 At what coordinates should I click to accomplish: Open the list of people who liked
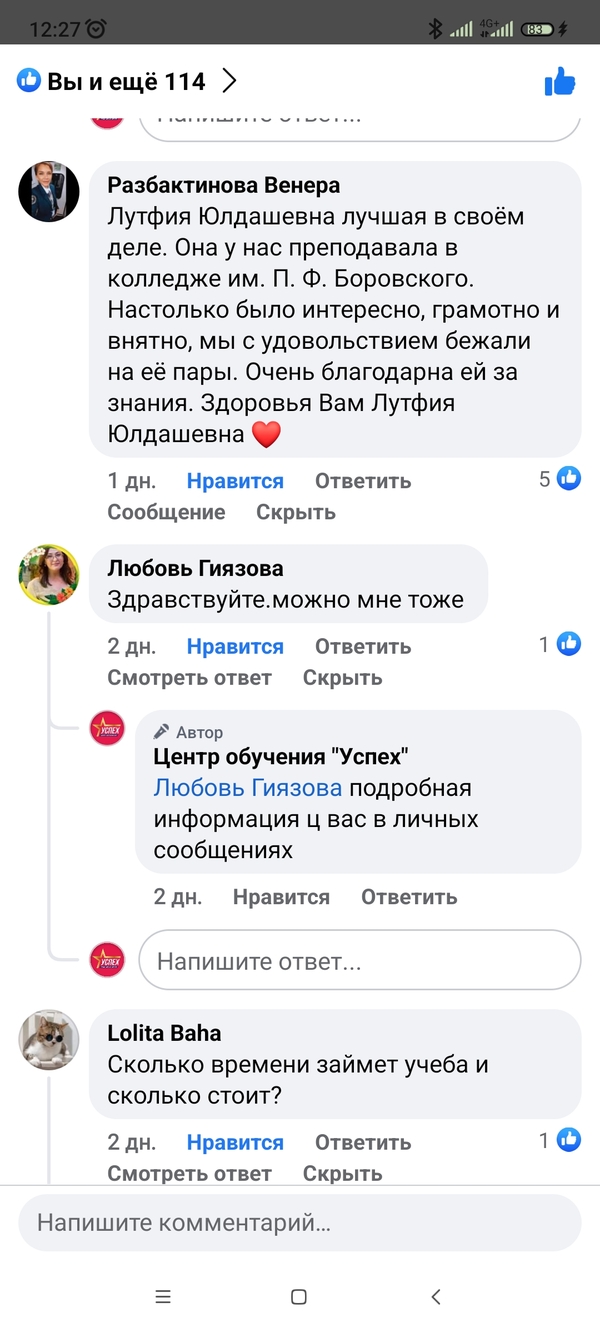tap(126, 81)
